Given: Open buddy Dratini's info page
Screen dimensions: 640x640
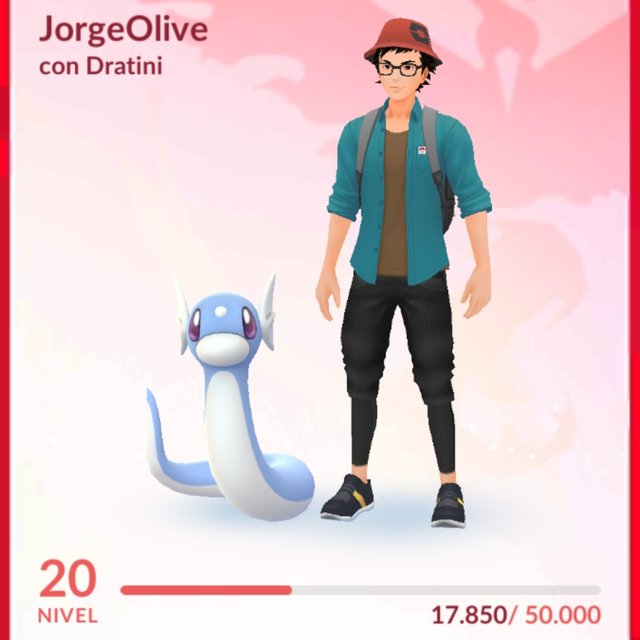Looking at the screenshot, I should 226,400.
